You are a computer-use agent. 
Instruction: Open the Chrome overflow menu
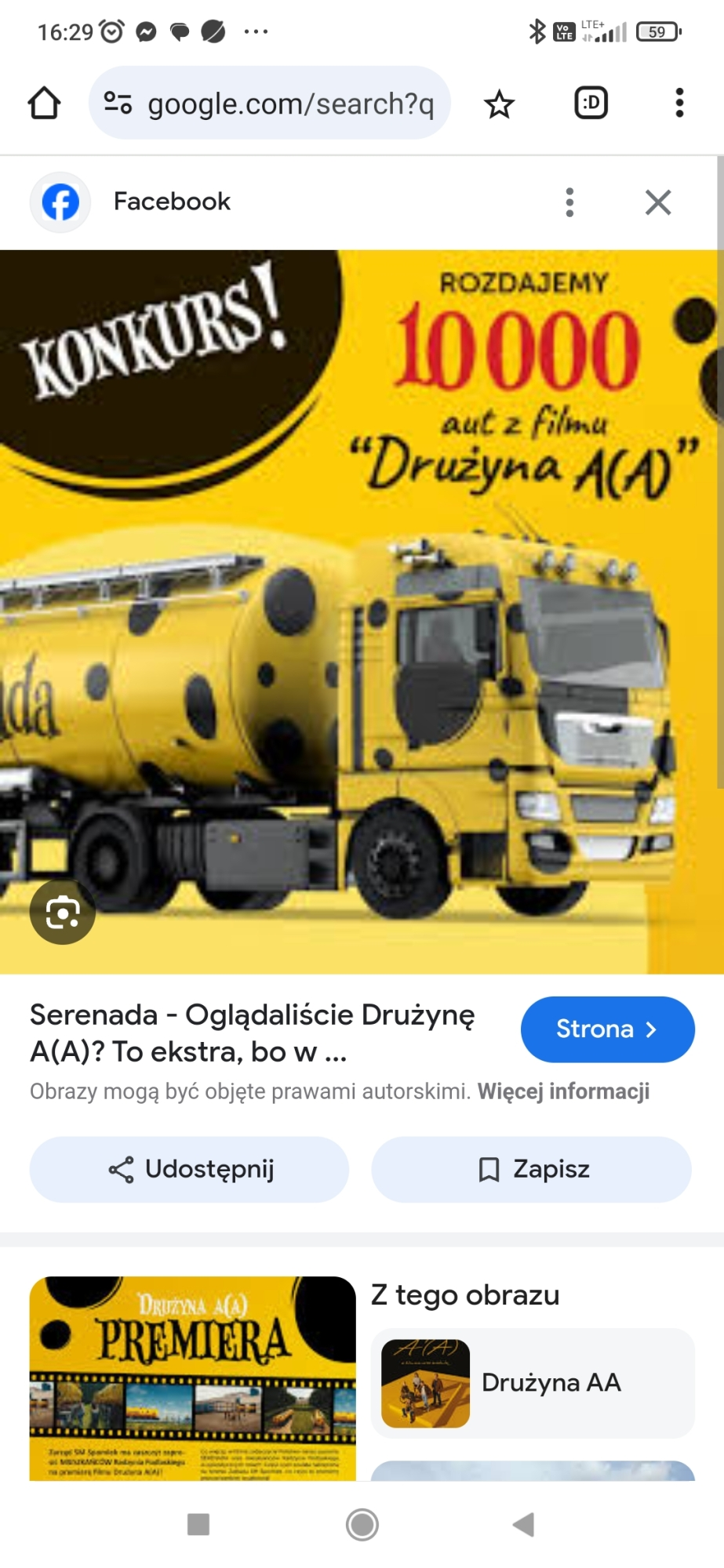(x=679, y=103)
